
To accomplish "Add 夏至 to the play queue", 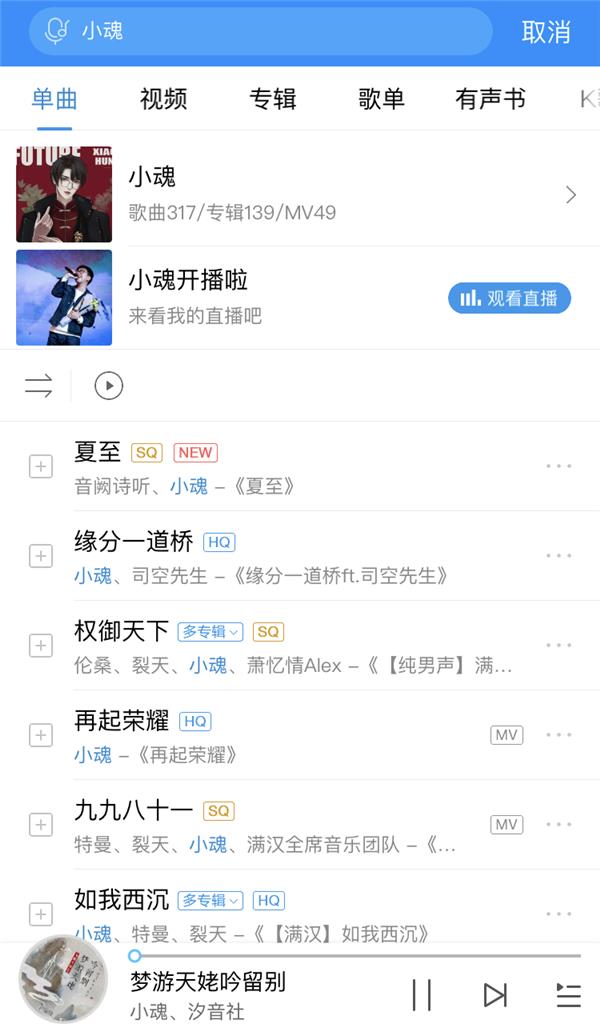I will (x=41, y=467).
